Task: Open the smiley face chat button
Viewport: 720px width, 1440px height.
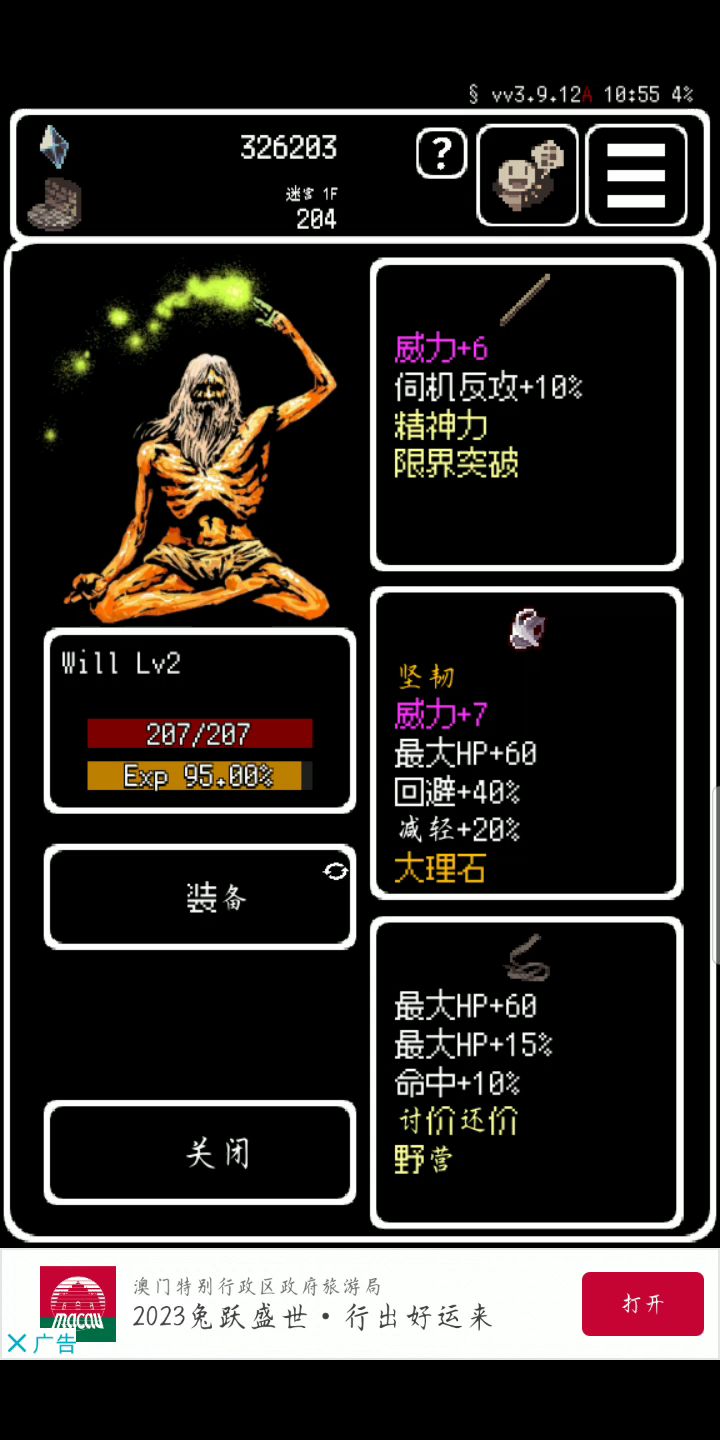Action: [528, 175]
